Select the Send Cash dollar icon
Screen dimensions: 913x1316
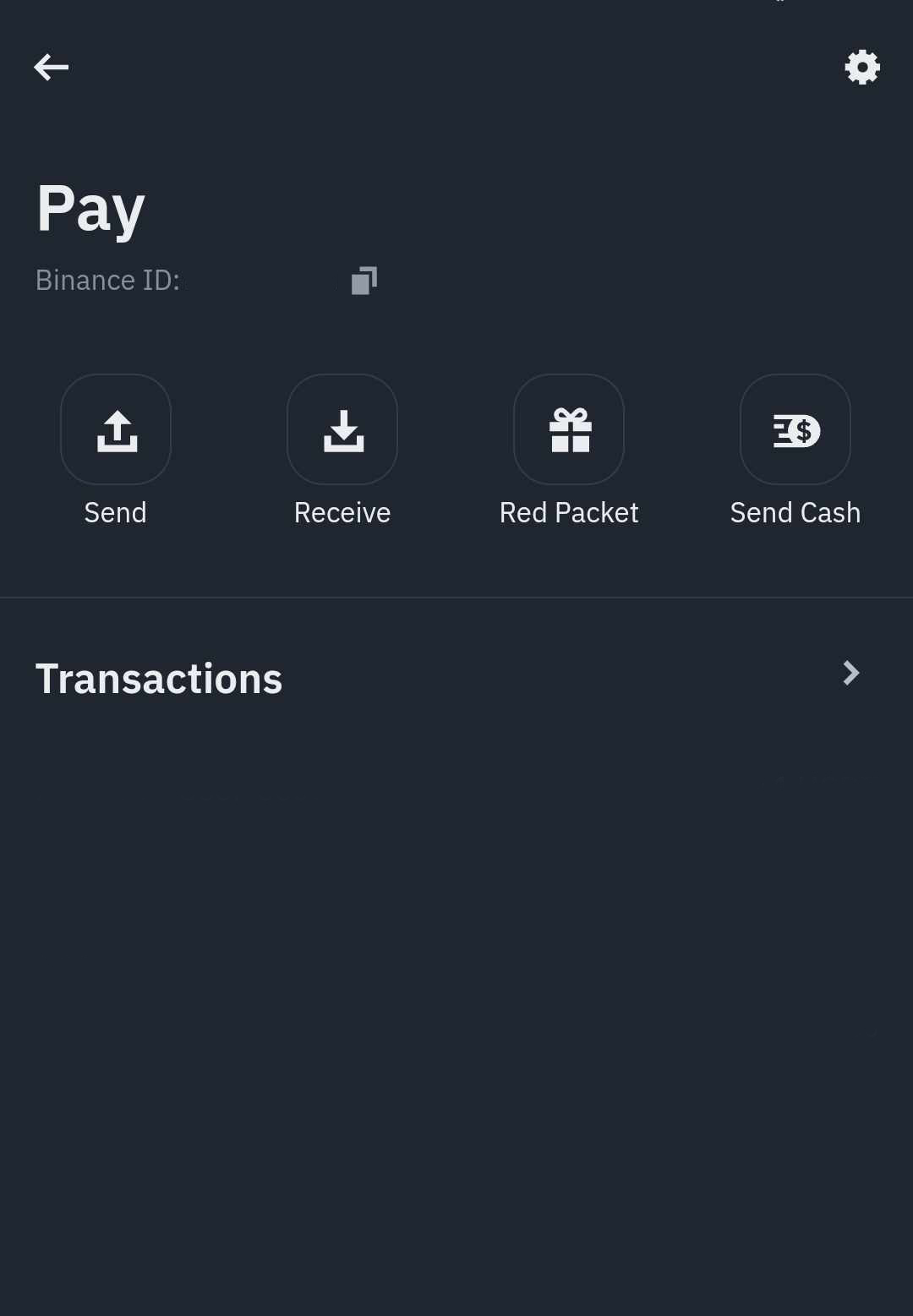pos(795,429)
